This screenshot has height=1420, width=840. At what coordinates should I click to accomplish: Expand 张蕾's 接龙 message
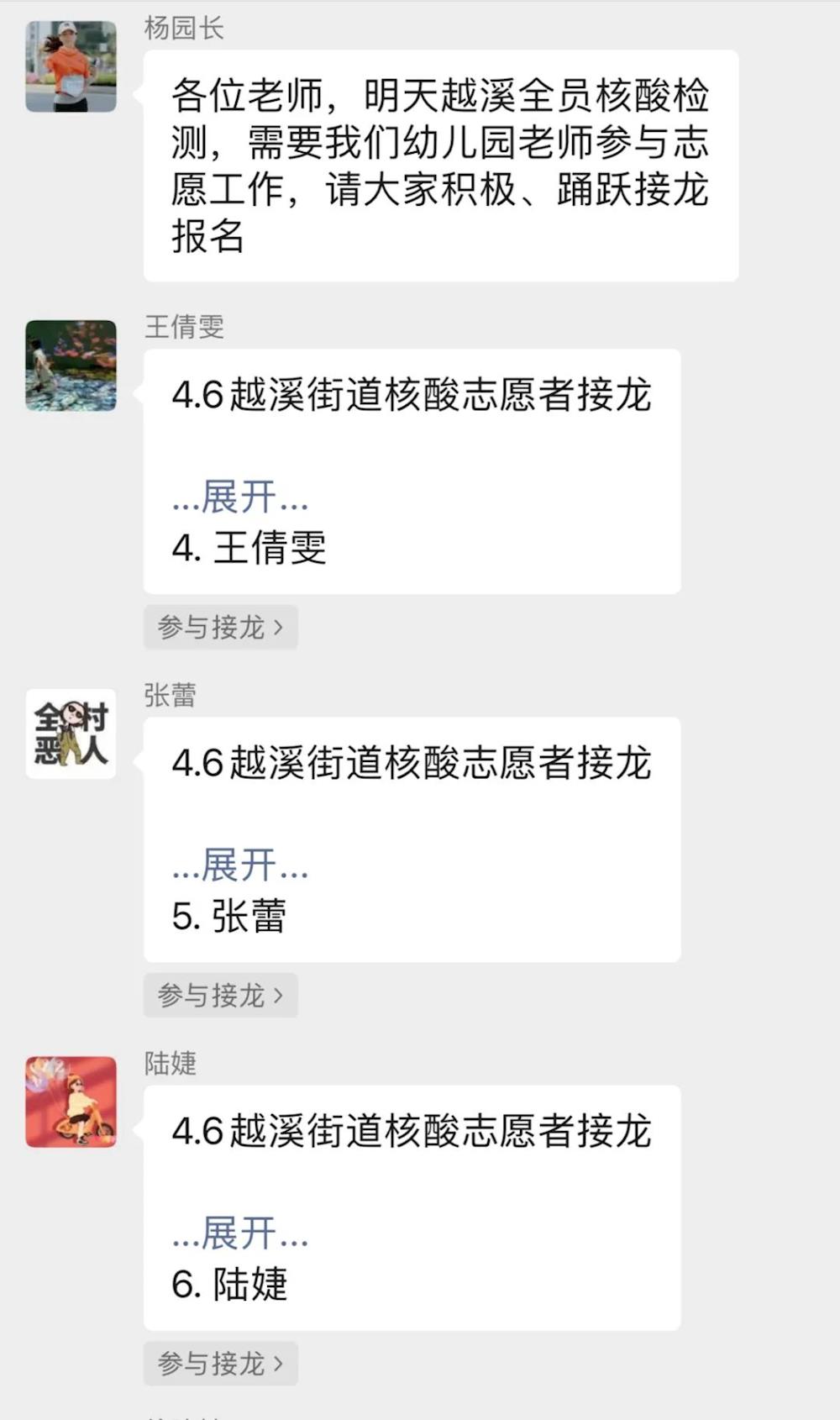coord(240,865)
